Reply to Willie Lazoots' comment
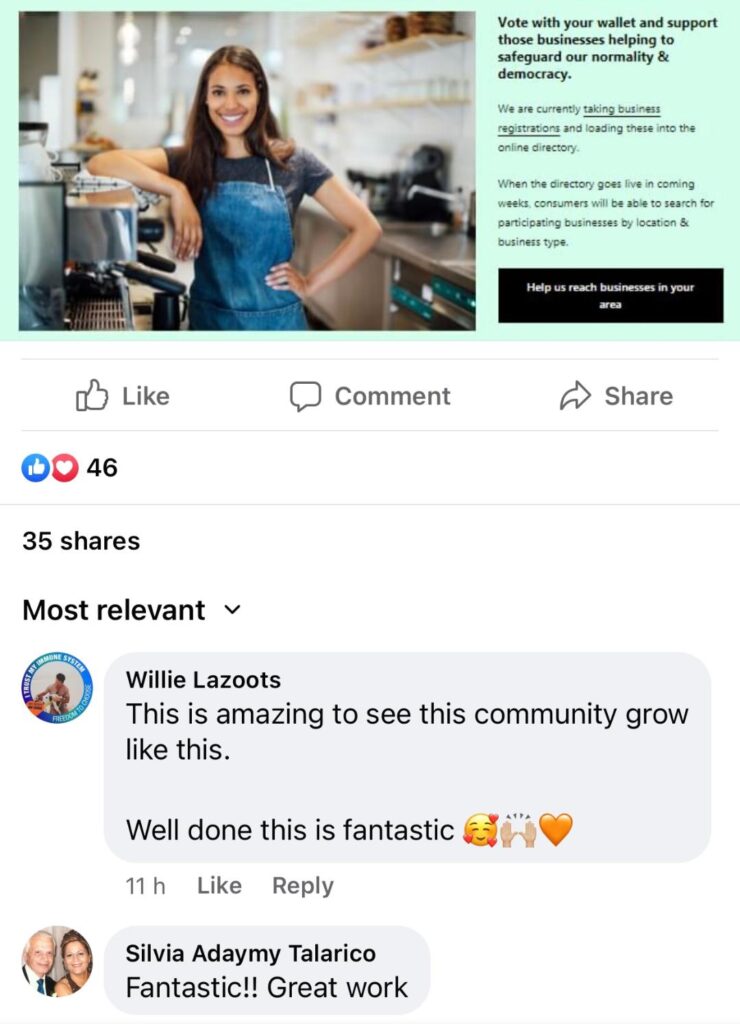740x1024 pixels. click(303, 886)
